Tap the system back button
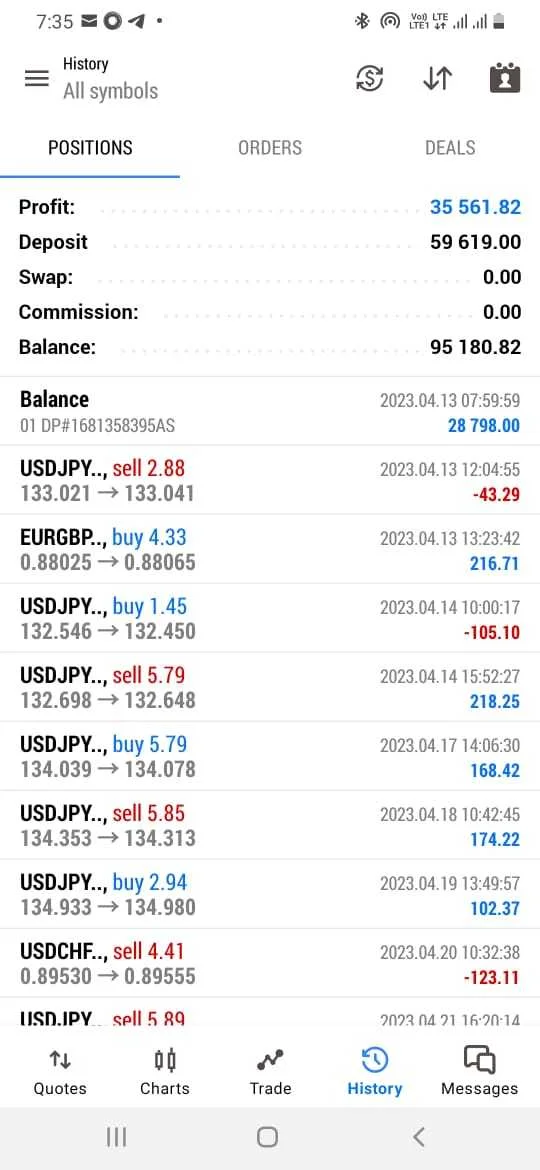 418,1136
